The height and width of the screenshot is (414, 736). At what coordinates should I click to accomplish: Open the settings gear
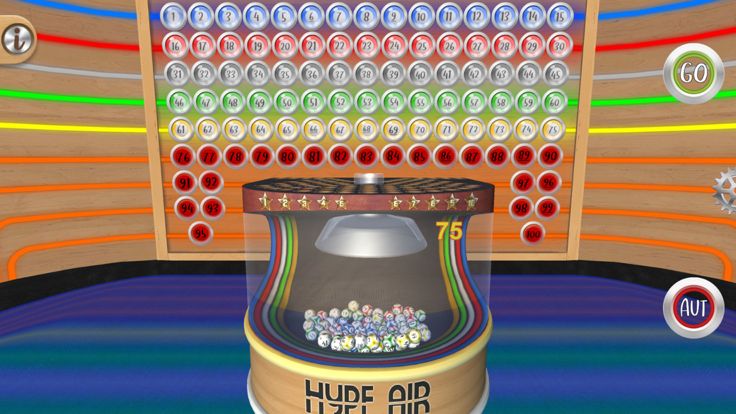coord(725,187)
